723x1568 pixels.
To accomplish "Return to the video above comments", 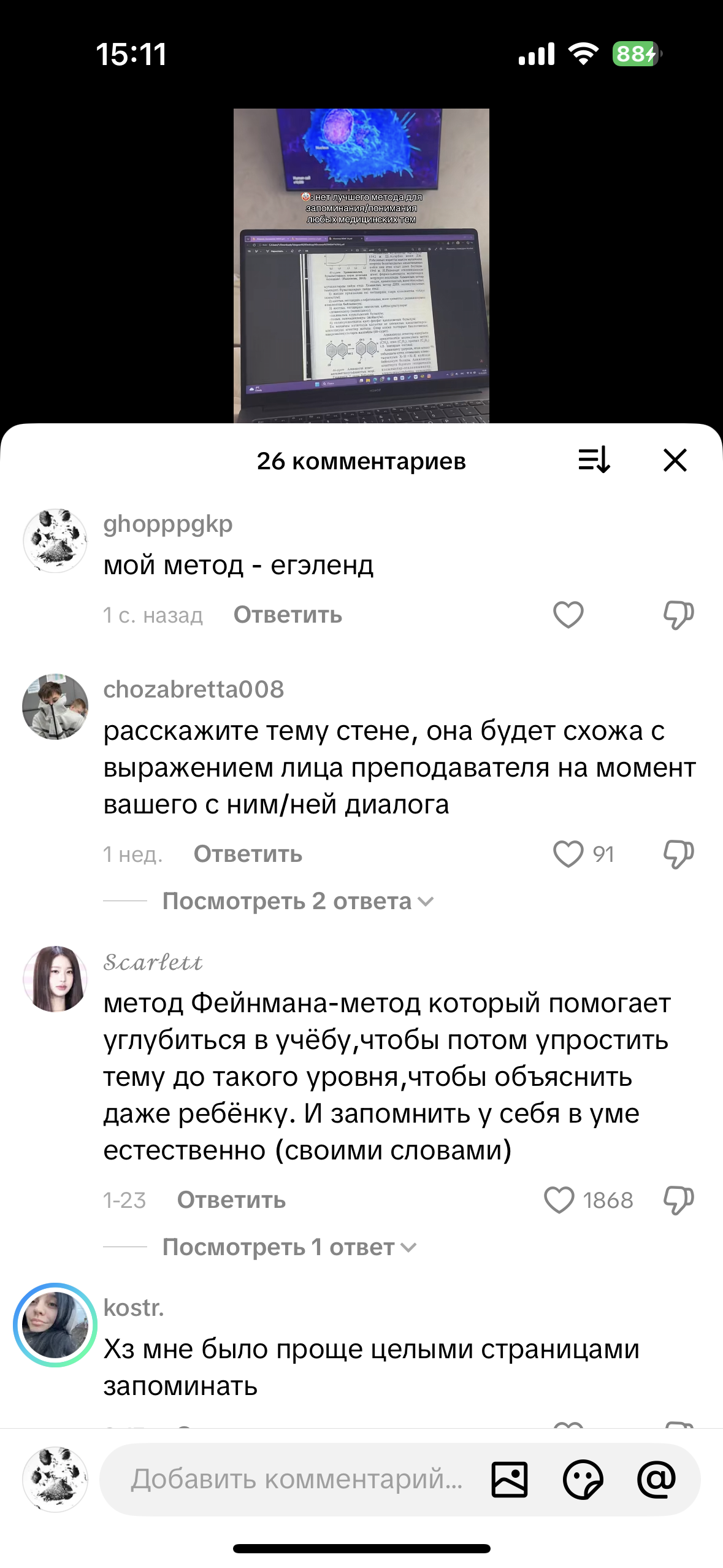I will 361,265.
